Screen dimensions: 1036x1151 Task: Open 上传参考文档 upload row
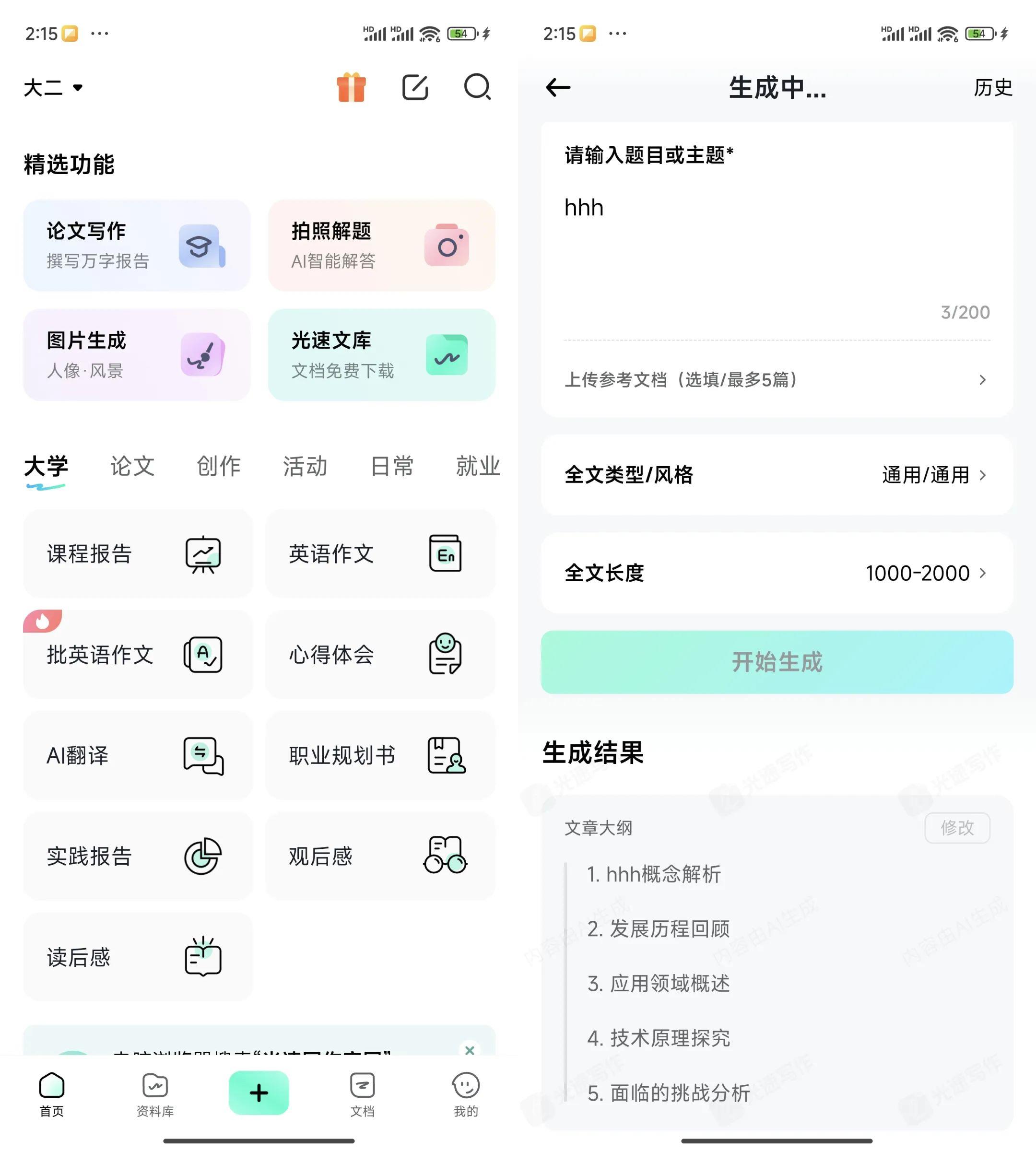777,380
